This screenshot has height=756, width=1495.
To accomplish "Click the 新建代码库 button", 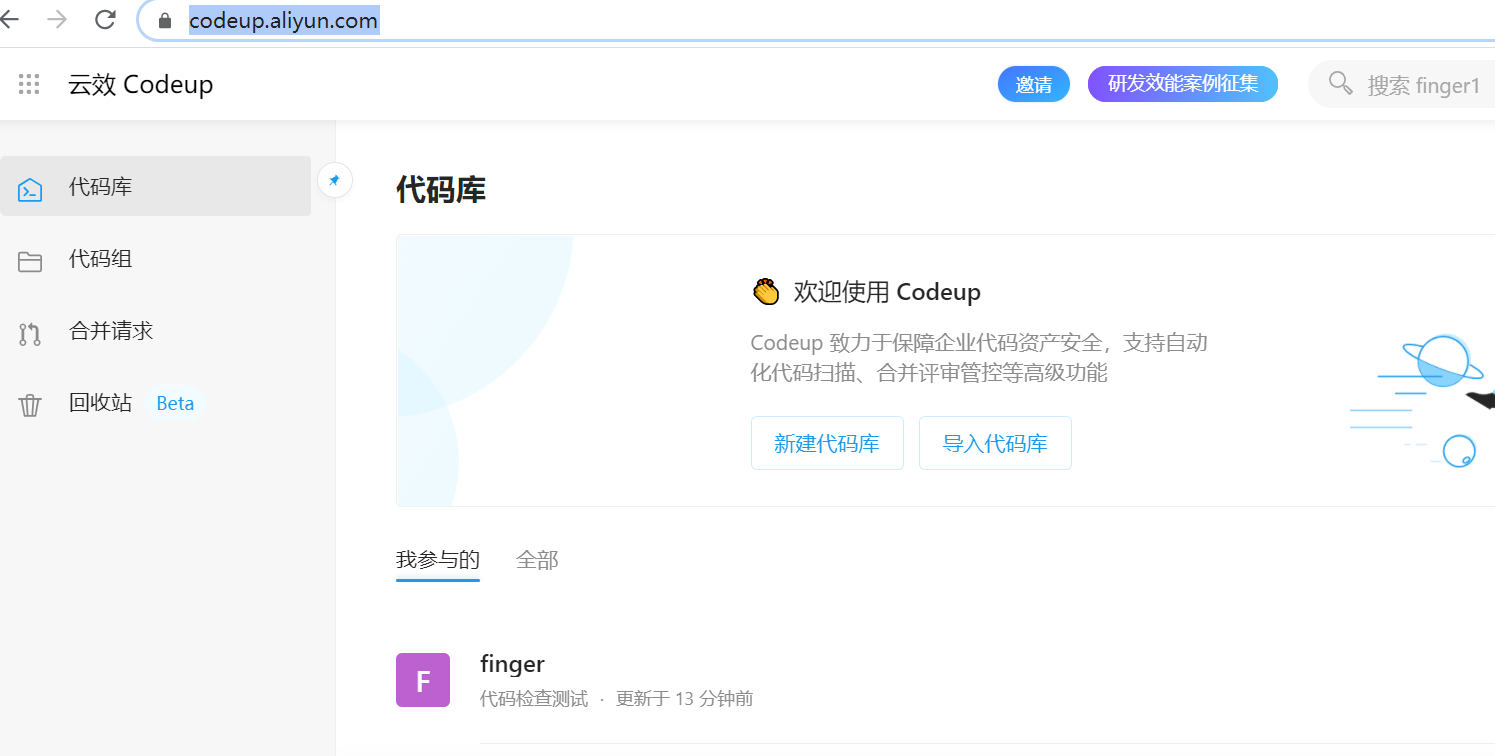I will [827, 443].
